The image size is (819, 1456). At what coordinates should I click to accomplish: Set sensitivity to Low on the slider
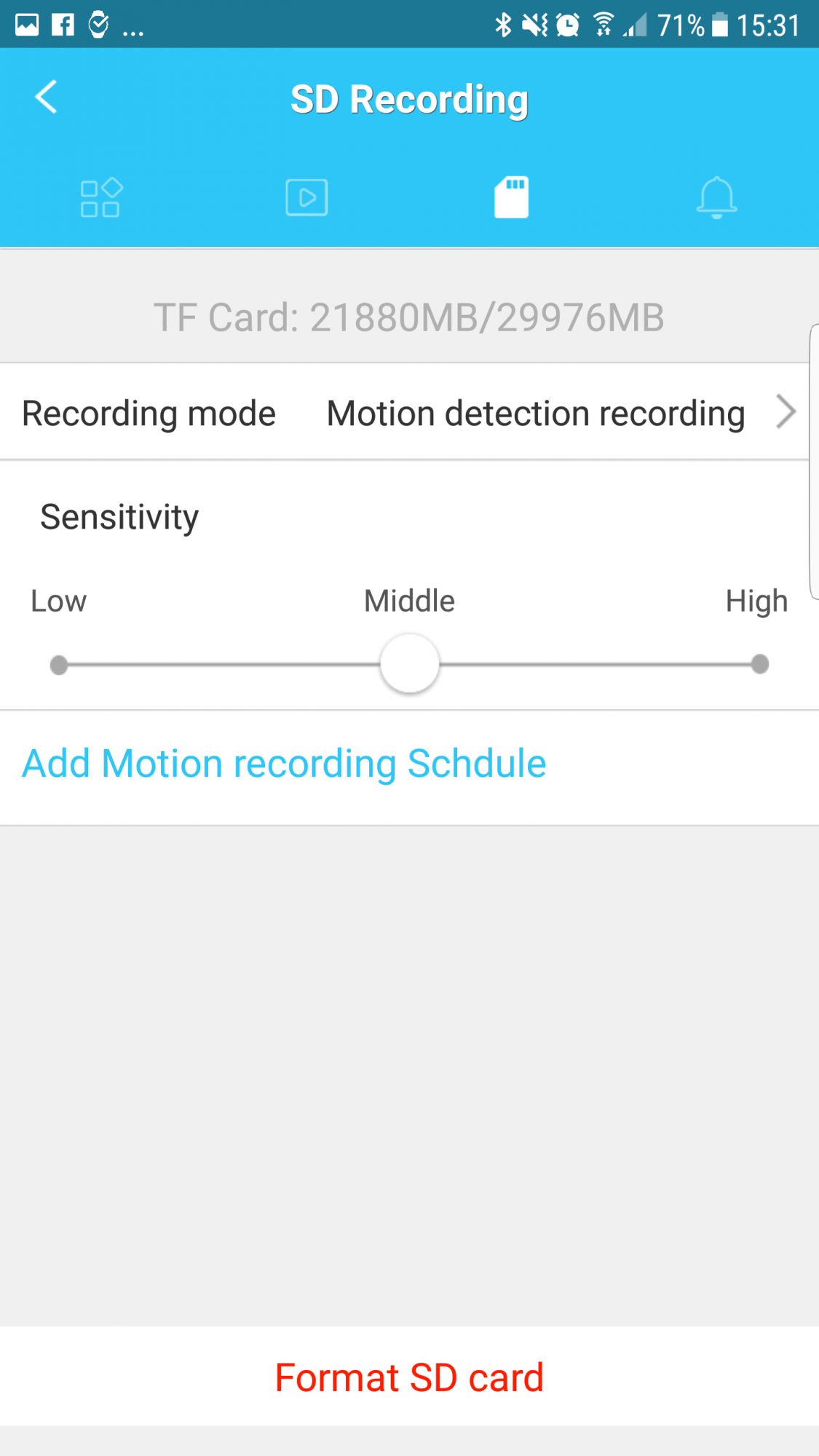[59, 665]
